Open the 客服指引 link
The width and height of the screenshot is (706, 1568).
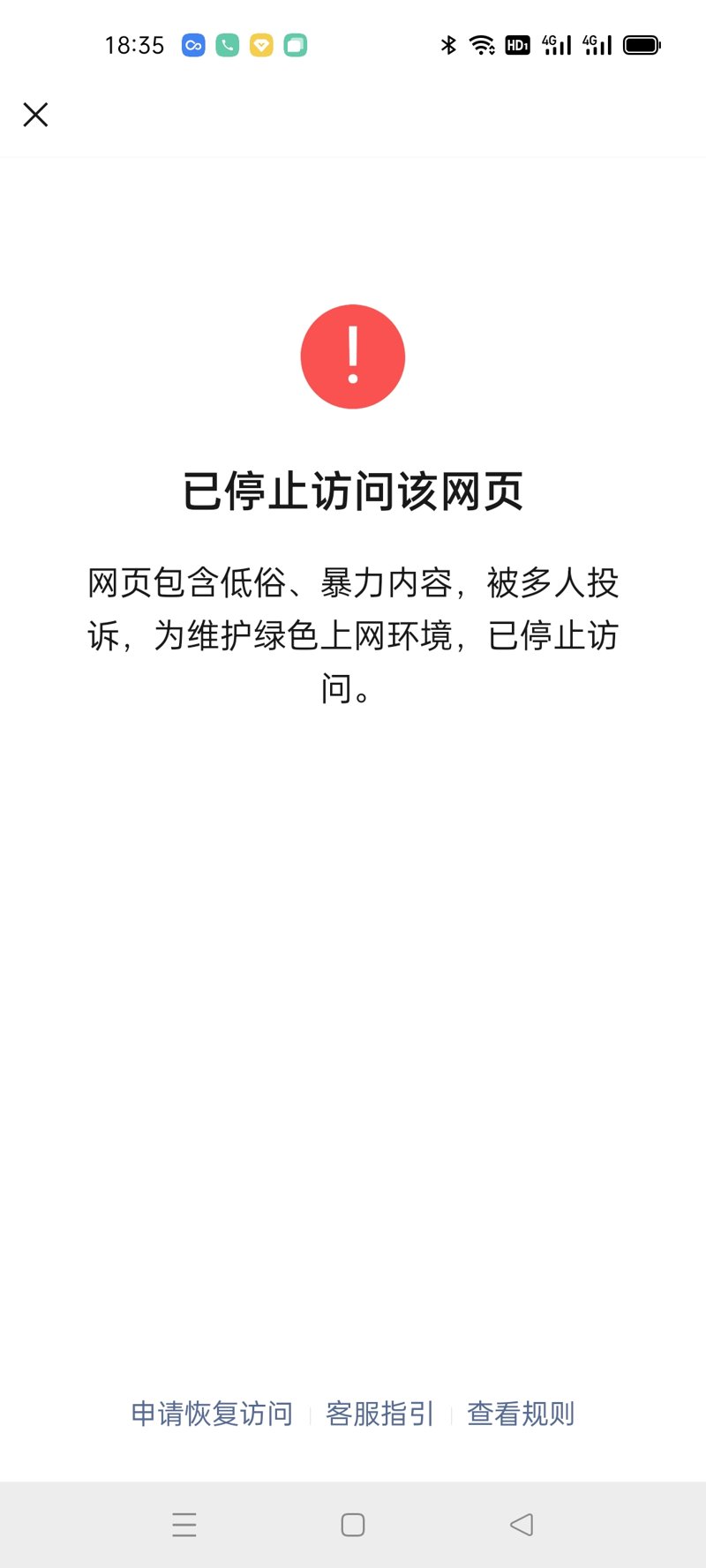click(379, 1414)
